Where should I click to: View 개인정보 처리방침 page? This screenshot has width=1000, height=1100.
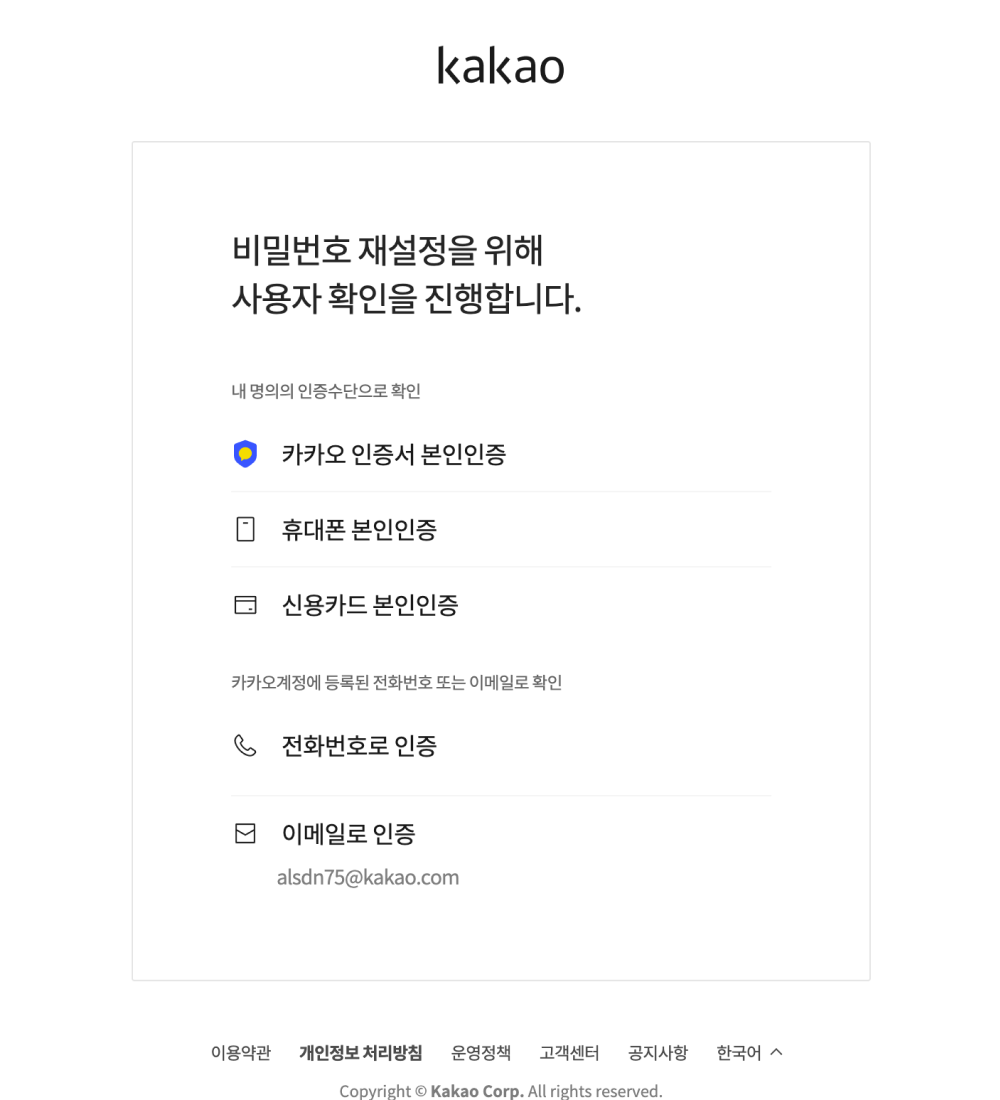coord(360,1053)
